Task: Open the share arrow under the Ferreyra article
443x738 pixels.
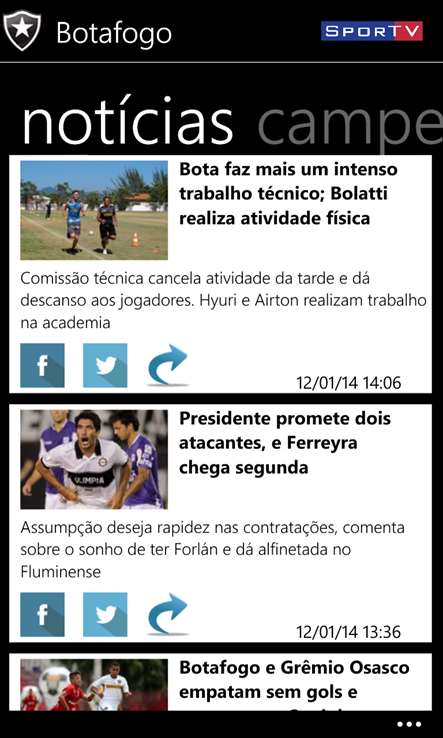Action: pos(168,614)
